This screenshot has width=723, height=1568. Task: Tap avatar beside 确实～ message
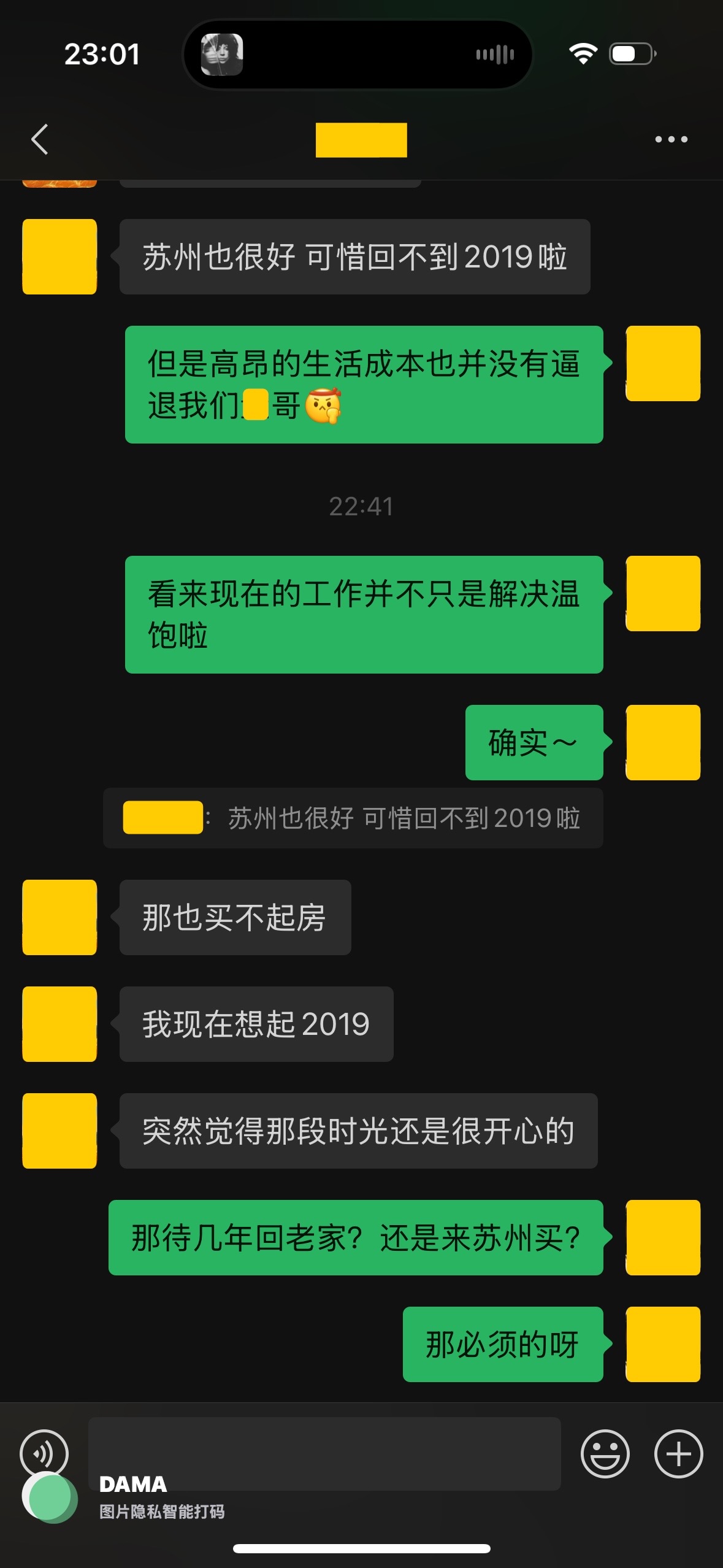coord(663,742)
